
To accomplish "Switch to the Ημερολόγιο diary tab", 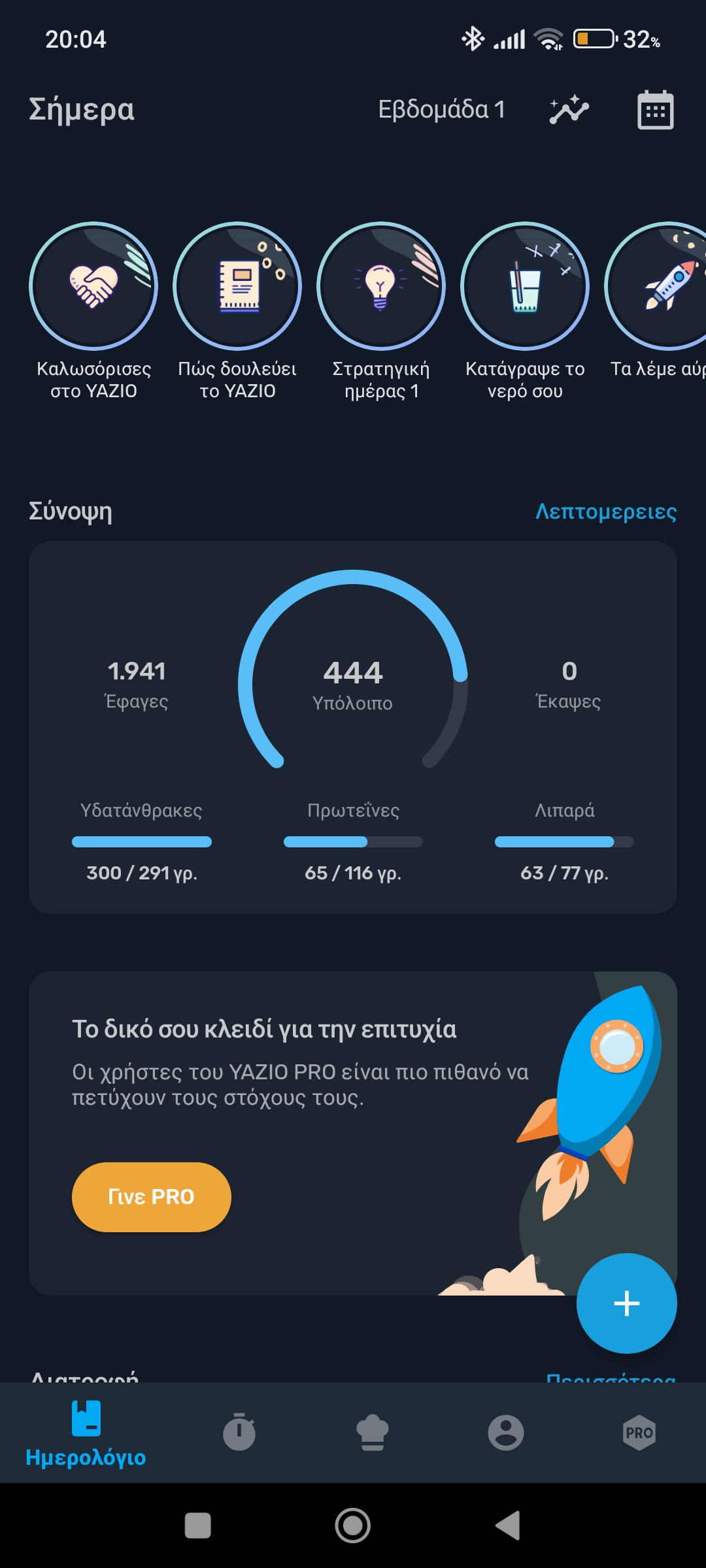I will click(x=86, y=1433).
